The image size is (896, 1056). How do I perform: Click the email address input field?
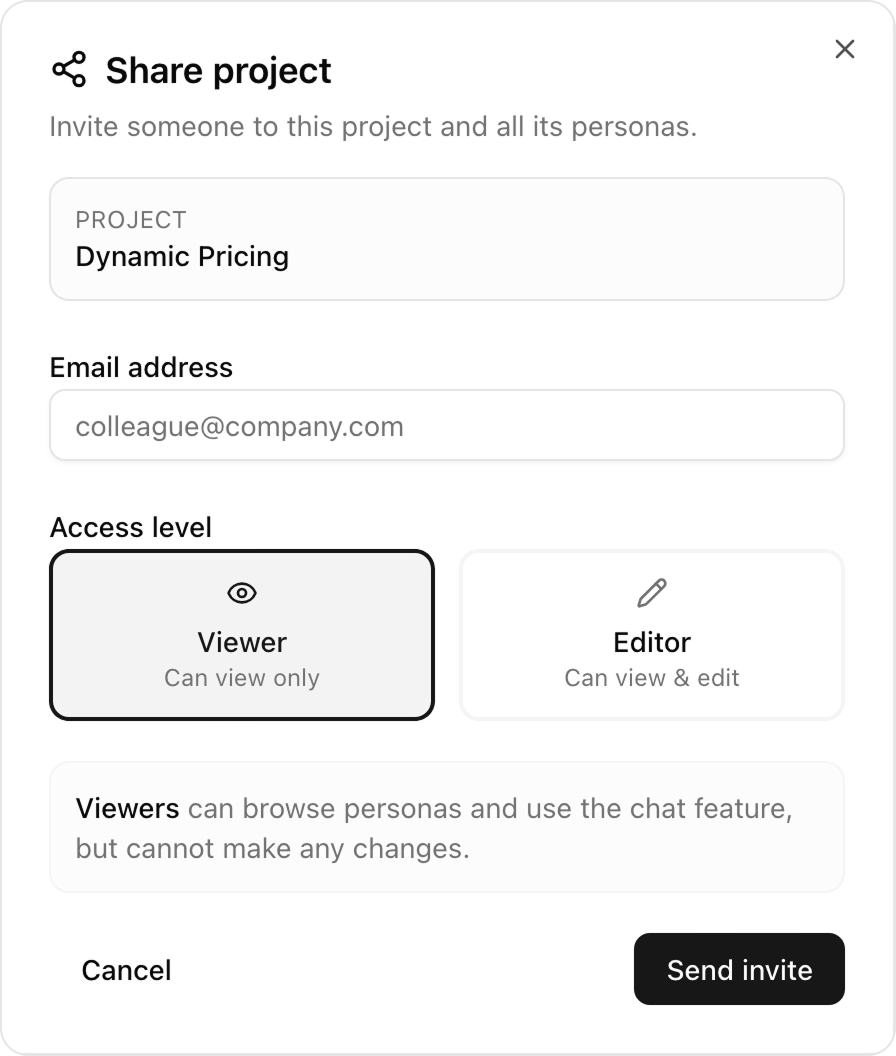pos(447,425)
